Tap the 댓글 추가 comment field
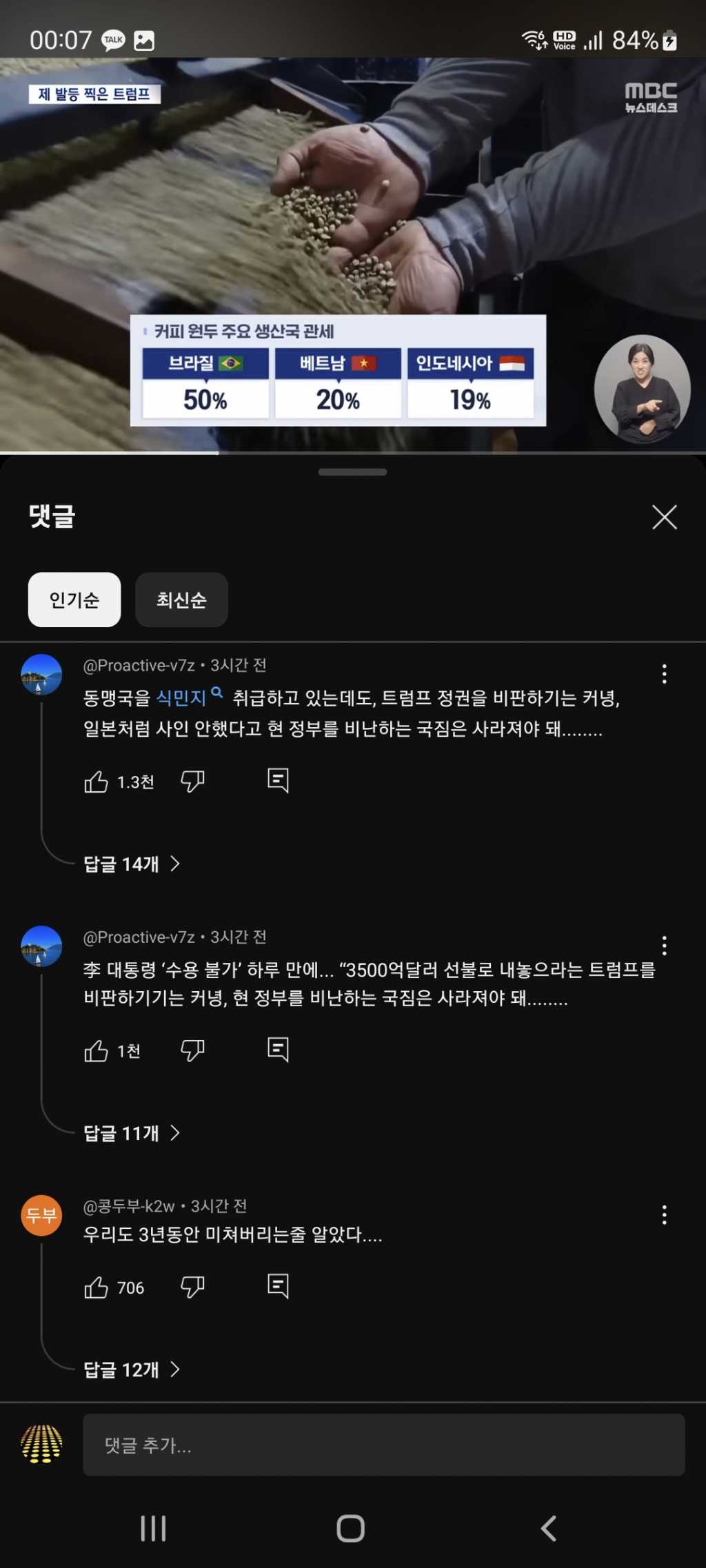706x1568 pixels. click(383, 1445)
